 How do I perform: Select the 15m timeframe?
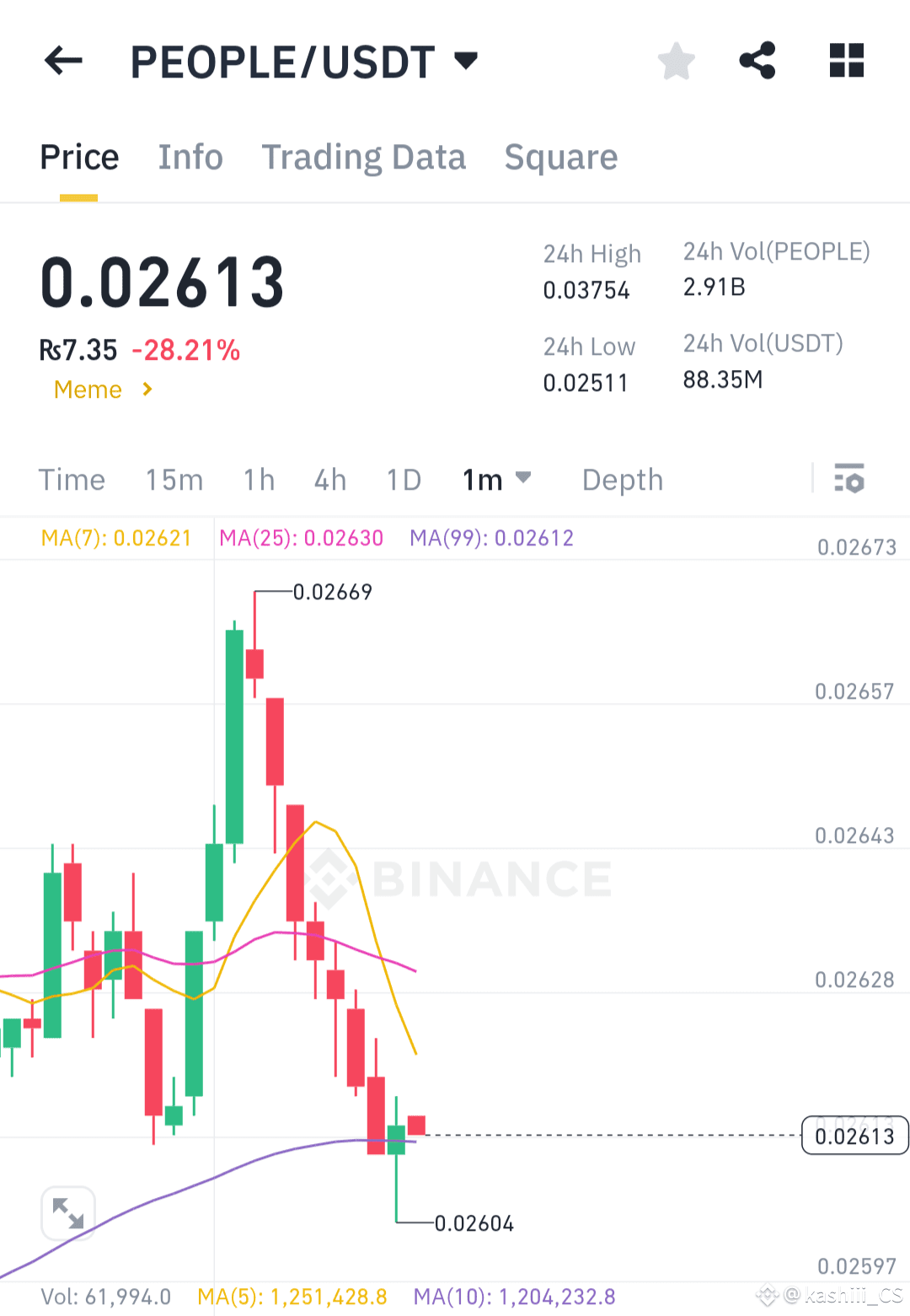(x=174, y=479)
